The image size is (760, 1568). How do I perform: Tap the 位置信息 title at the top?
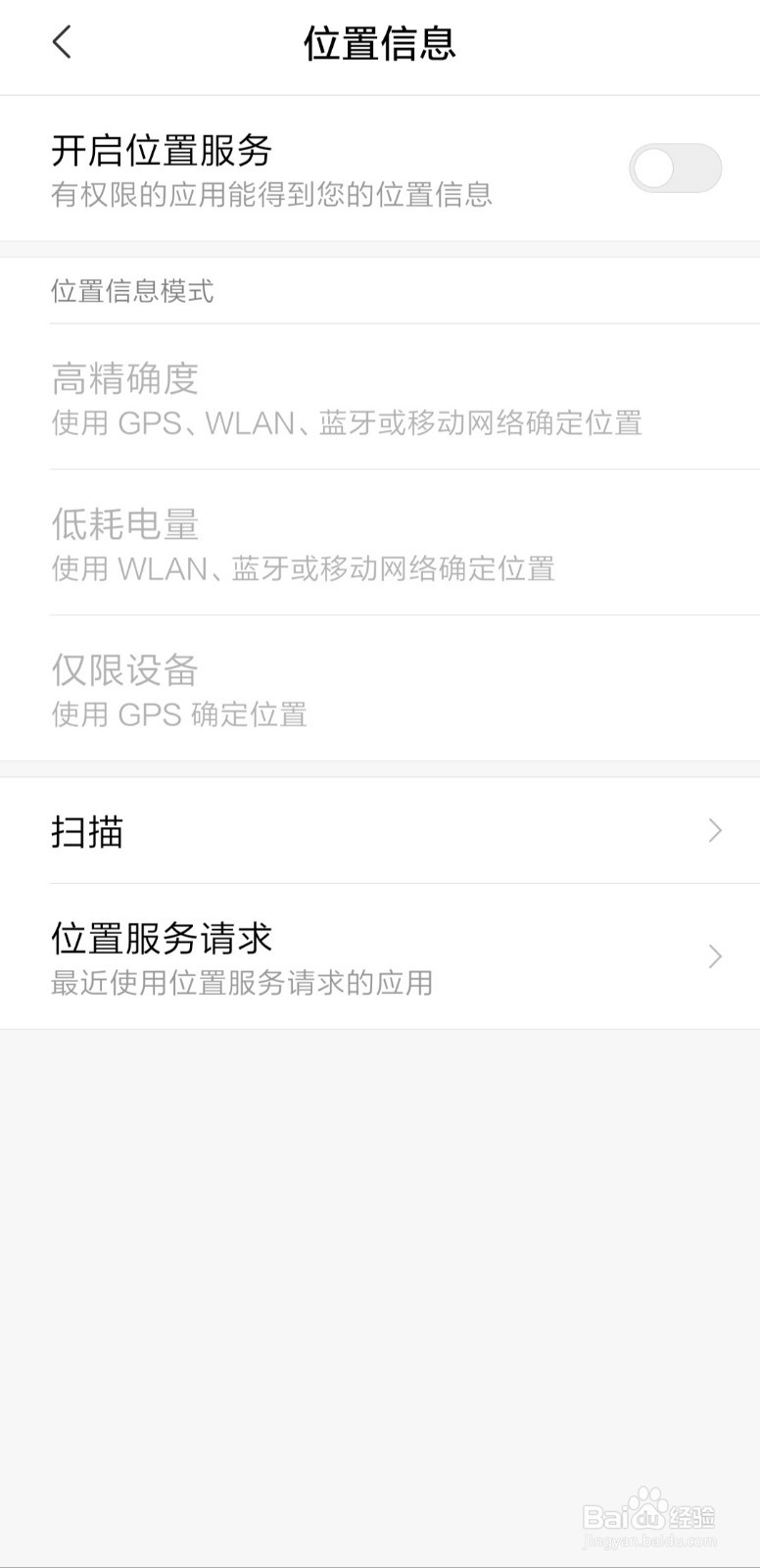click(380, 43)
